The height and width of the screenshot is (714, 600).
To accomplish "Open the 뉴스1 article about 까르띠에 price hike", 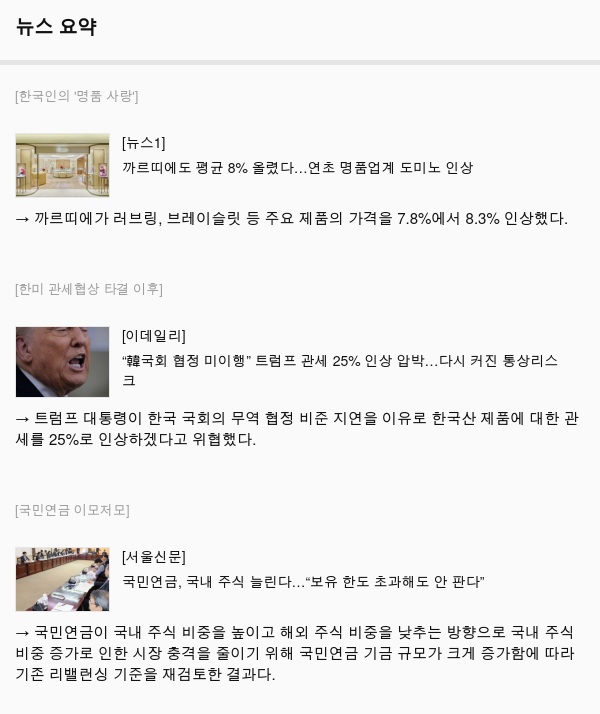I will tap(297, 168).
